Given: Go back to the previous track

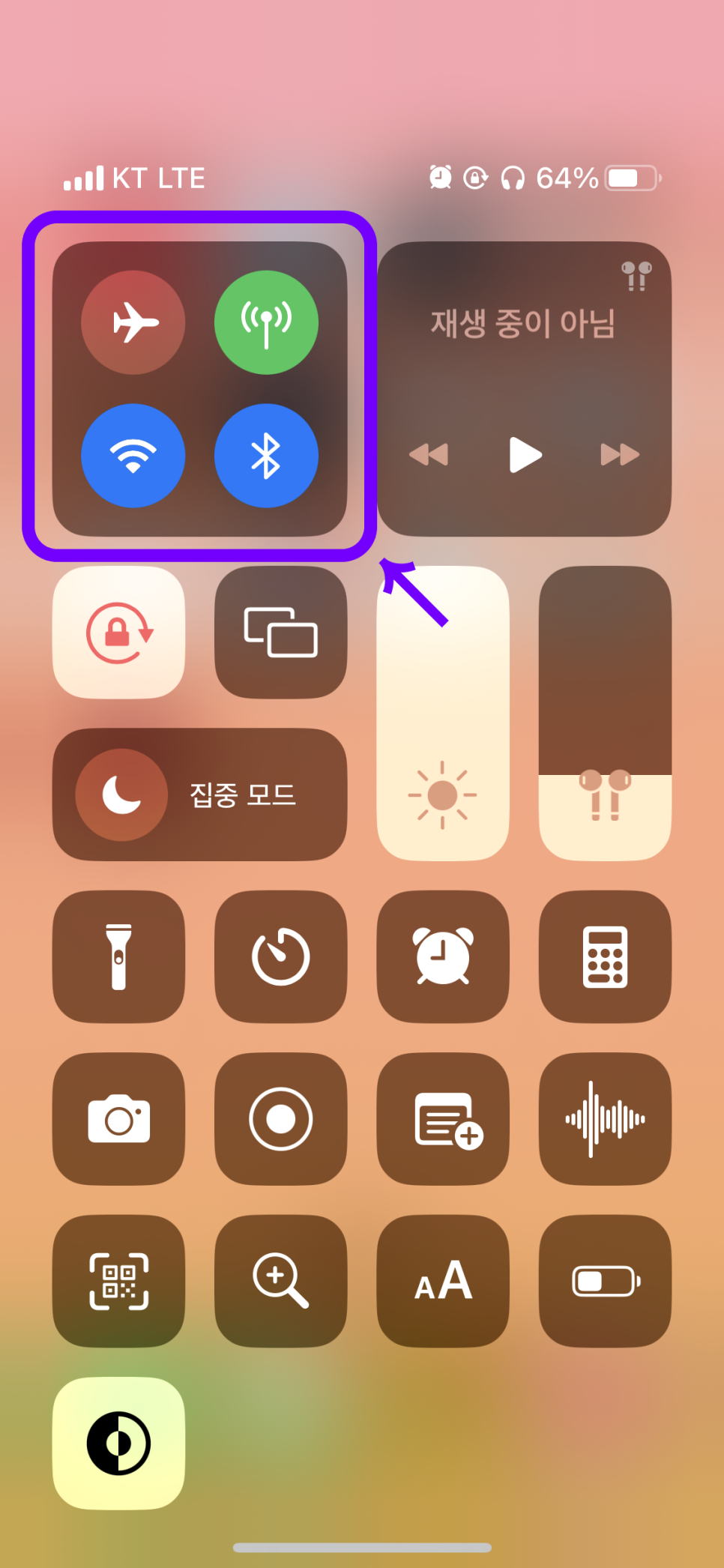Looking at the screenshot, I should [429, 454].
